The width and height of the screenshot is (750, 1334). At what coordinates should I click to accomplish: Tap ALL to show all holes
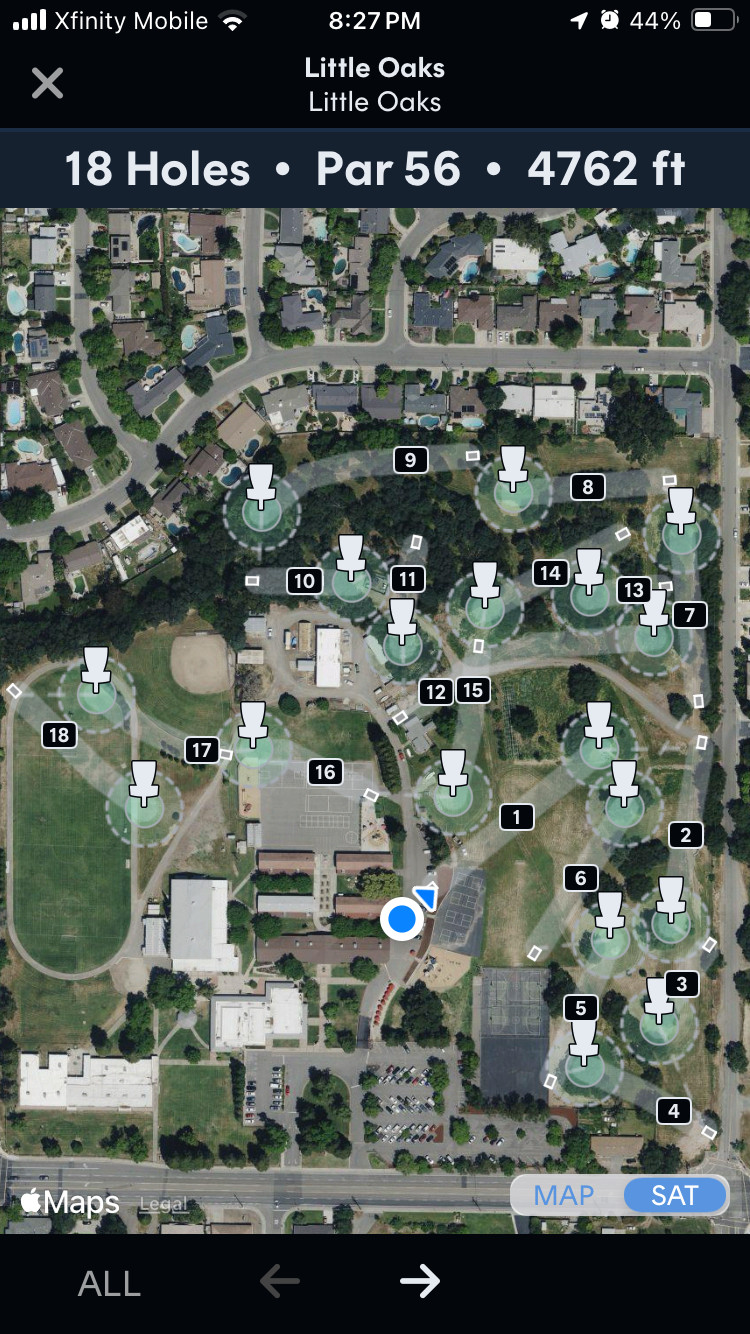109,1283
